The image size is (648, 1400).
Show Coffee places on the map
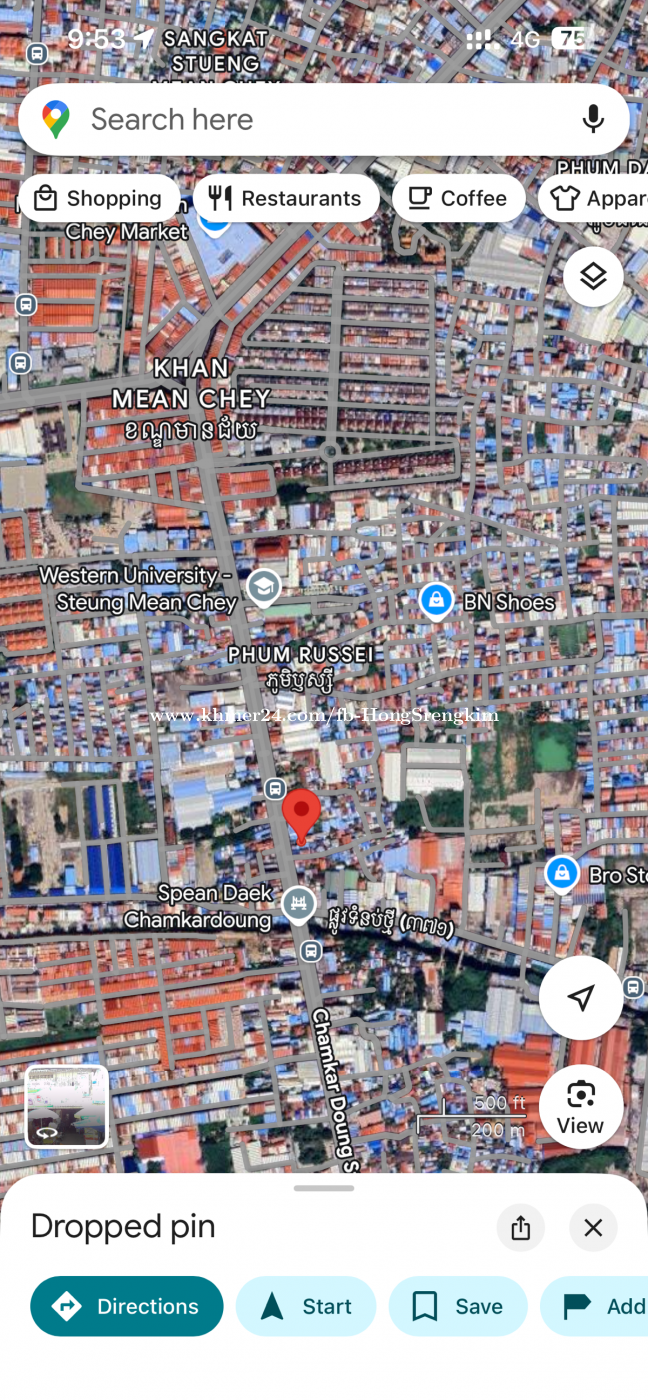click(459, 198)
